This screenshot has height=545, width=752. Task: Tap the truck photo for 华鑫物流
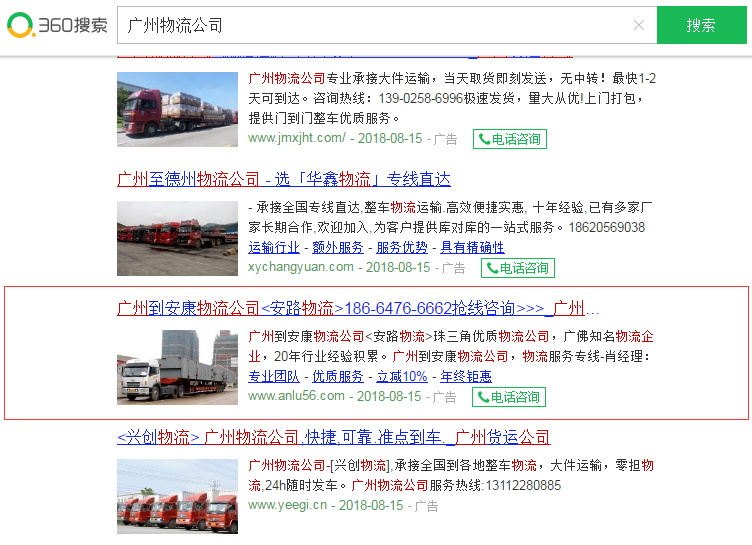(177, 238)
